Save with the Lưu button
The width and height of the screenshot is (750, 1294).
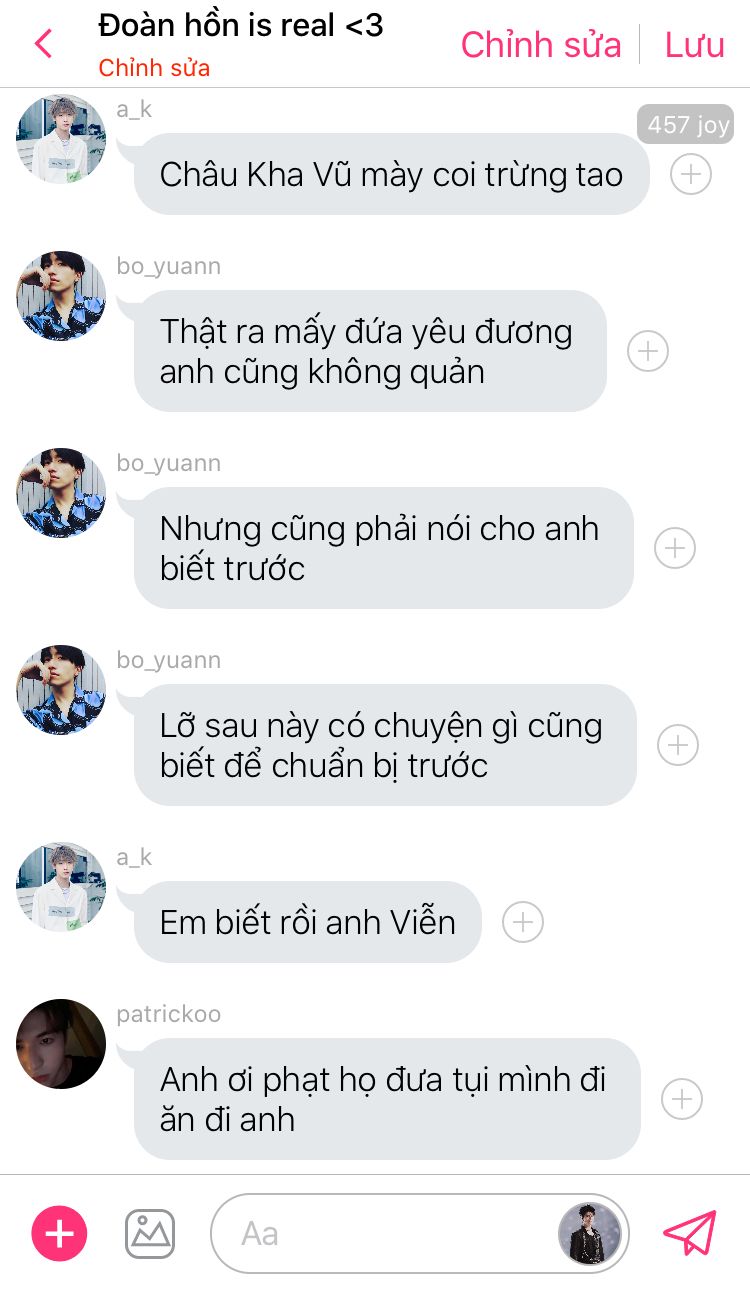(x=695, y=45)
